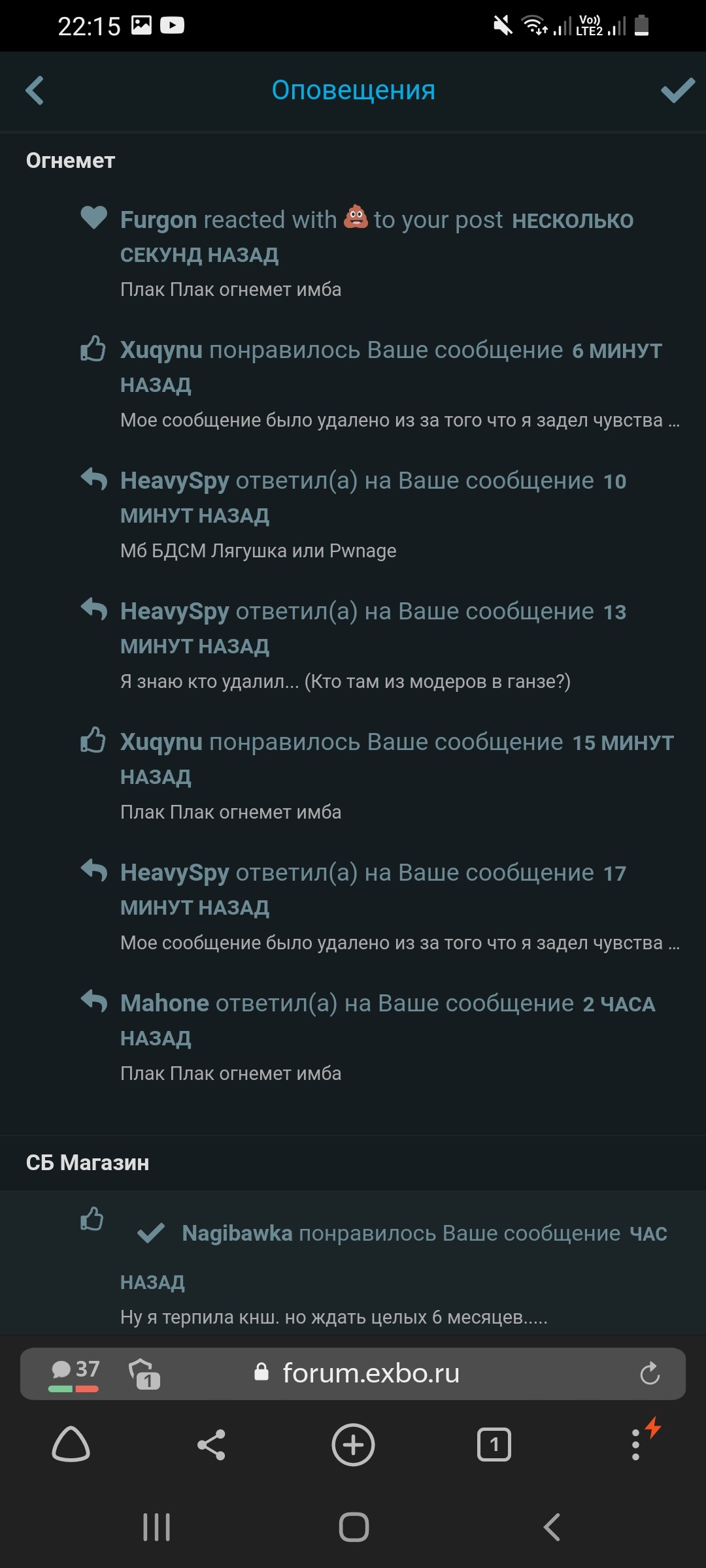Mark Nagibawka's notification as read
Image resolution: width=706 pixels, height=1568 pixels.
point(151,1233)
